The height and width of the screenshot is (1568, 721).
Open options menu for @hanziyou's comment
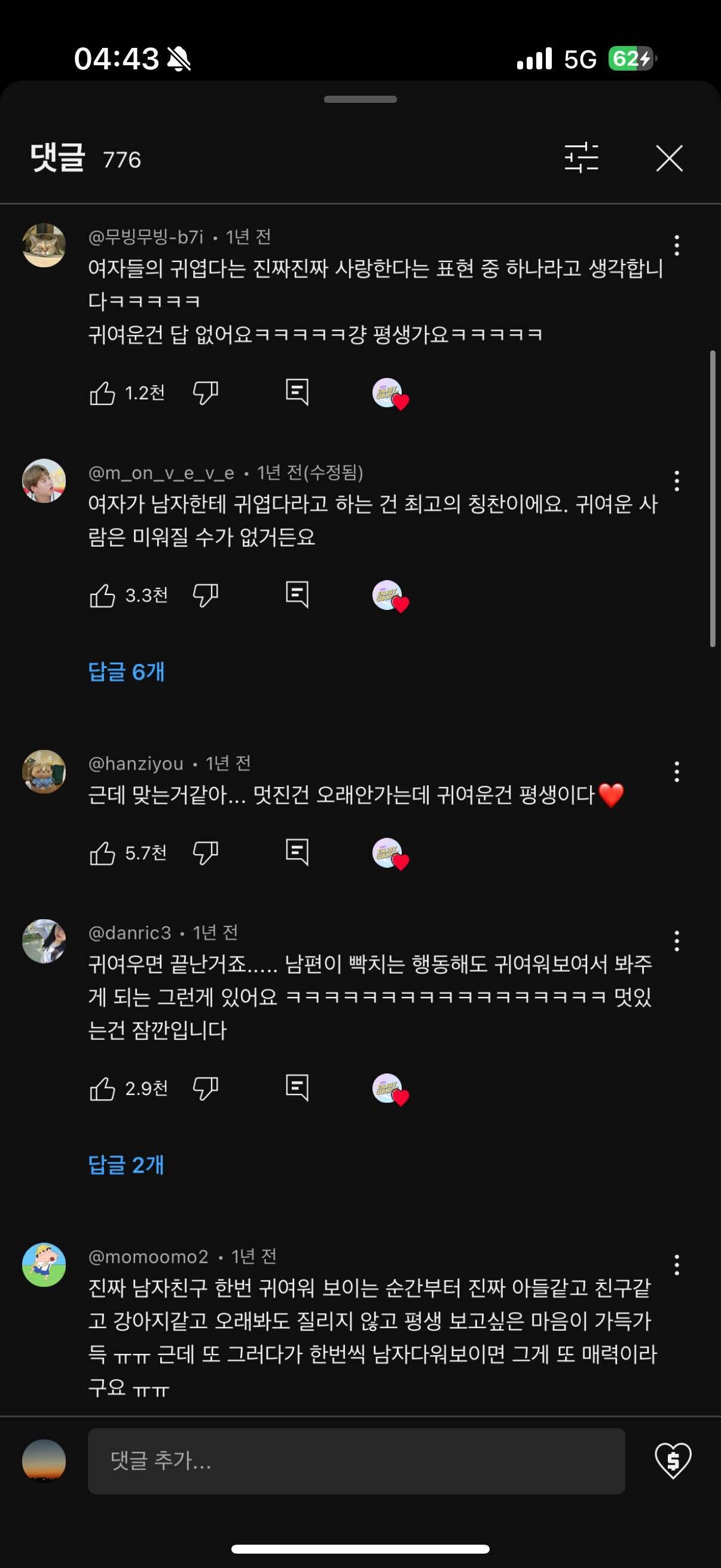point(678,771)
